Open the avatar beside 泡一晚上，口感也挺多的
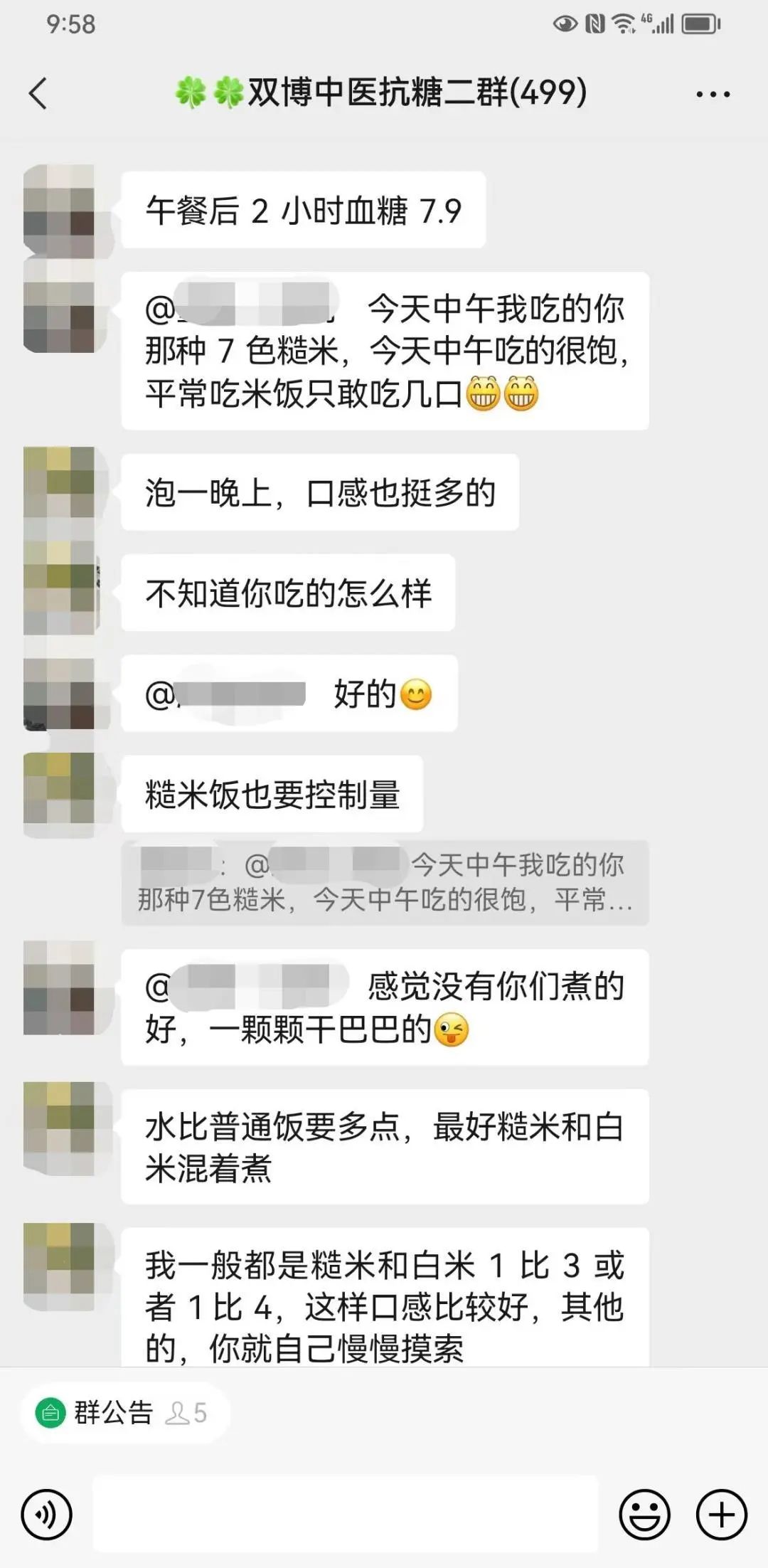Viewport: 768px width, 1568px height. click(x=59, y=482)
